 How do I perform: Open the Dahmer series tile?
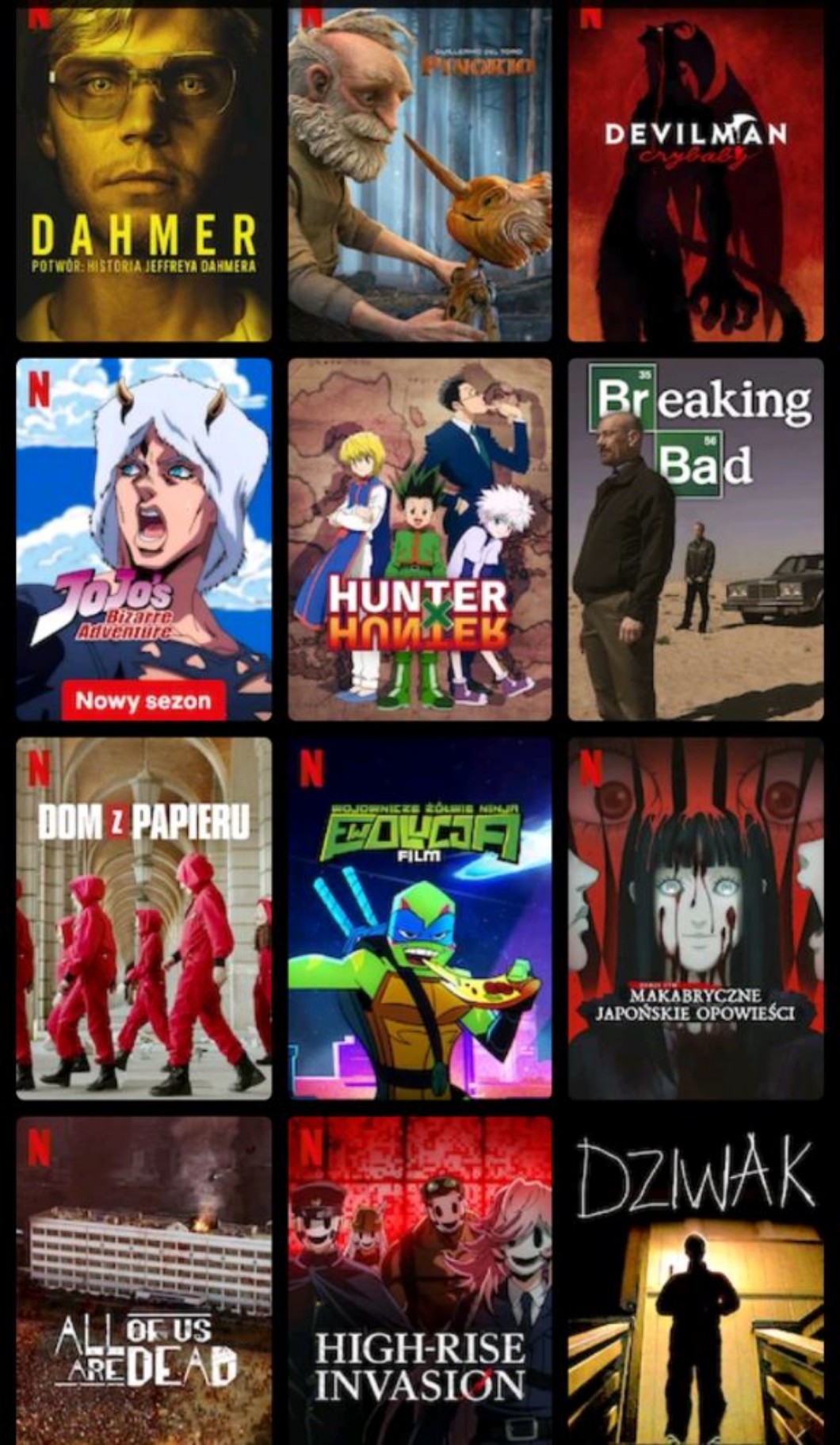coord(143,174)
